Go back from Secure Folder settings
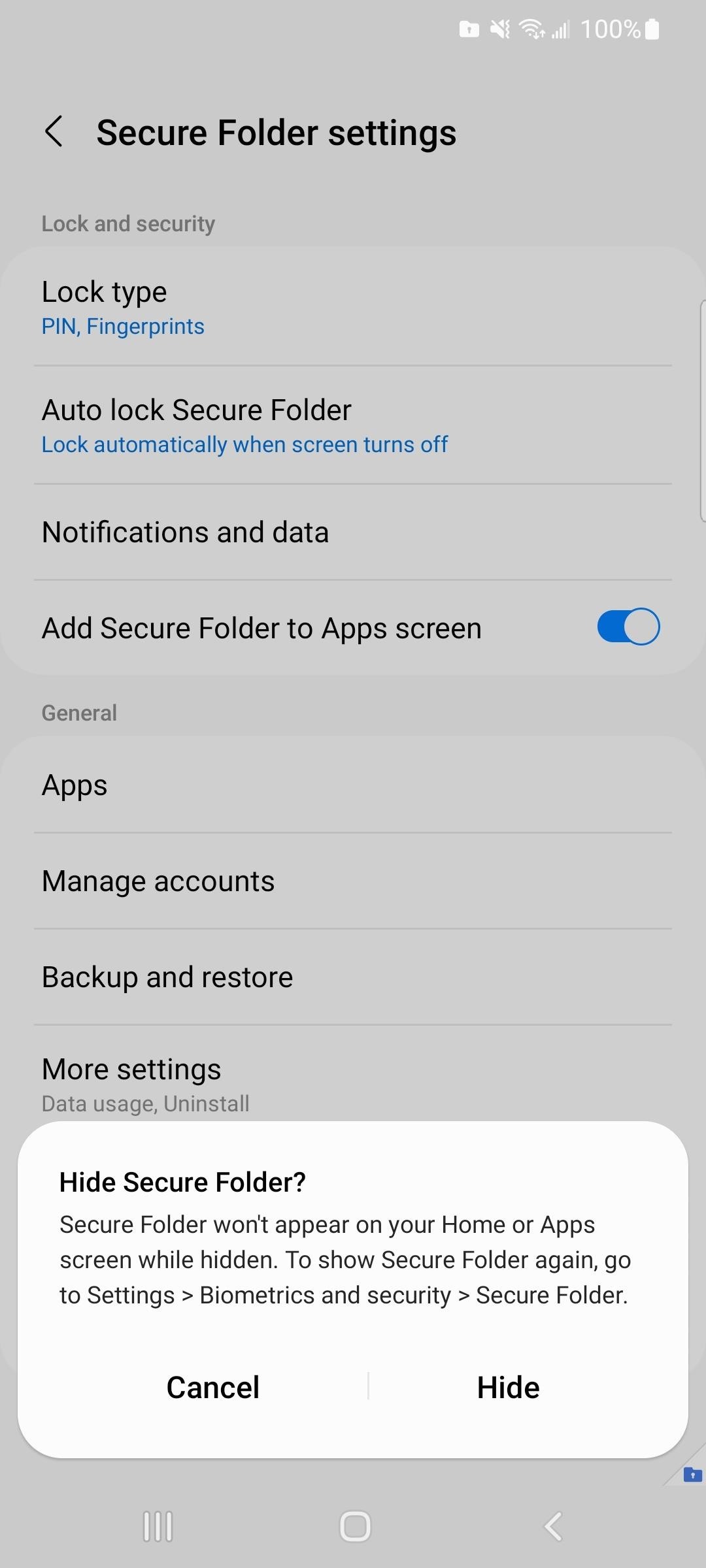The height and width of the screenshot is (1568, 706). 54,131
